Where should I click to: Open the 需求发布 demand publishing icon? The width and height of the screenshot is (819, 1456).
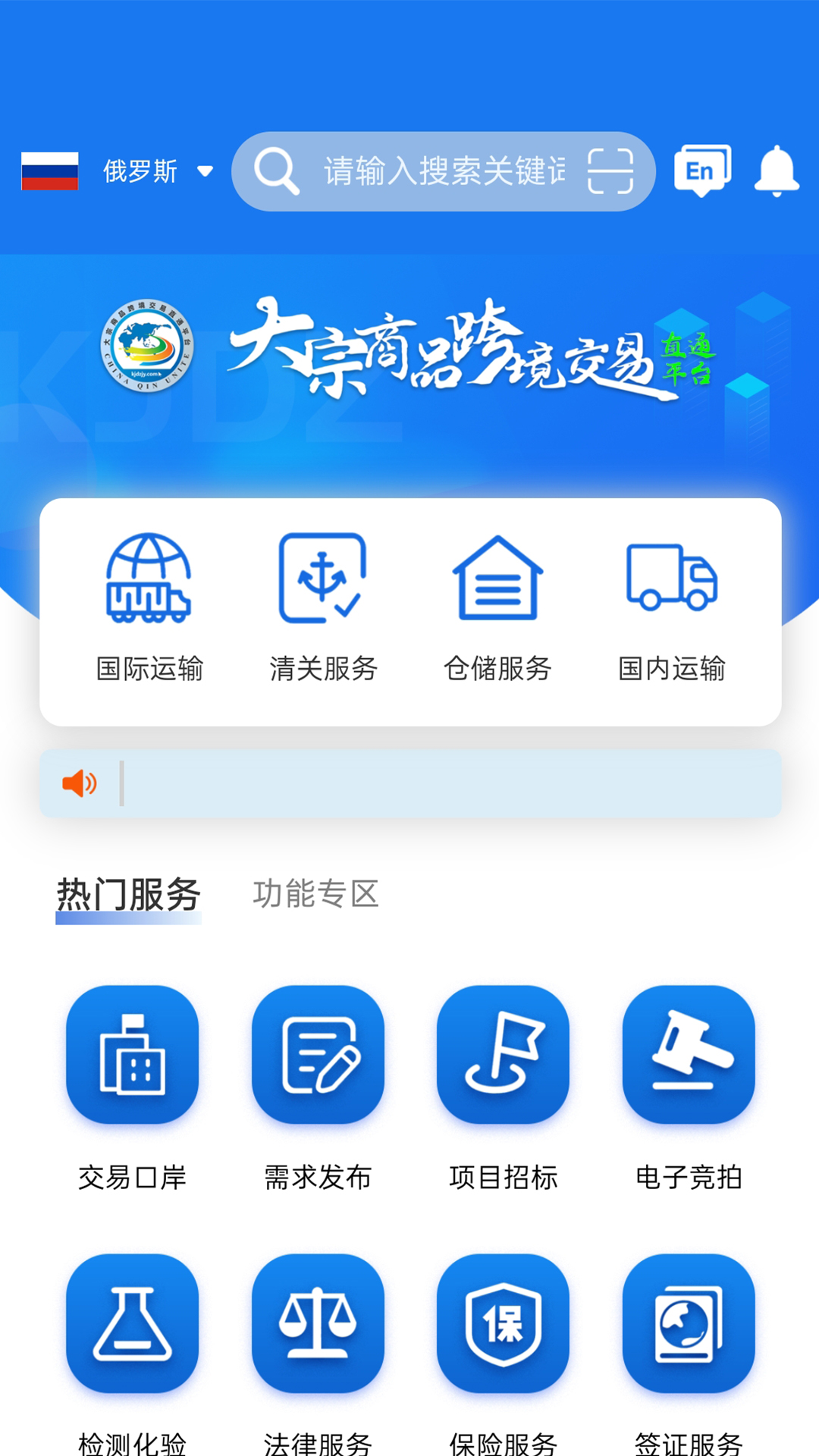click(x=318, y=1056)
